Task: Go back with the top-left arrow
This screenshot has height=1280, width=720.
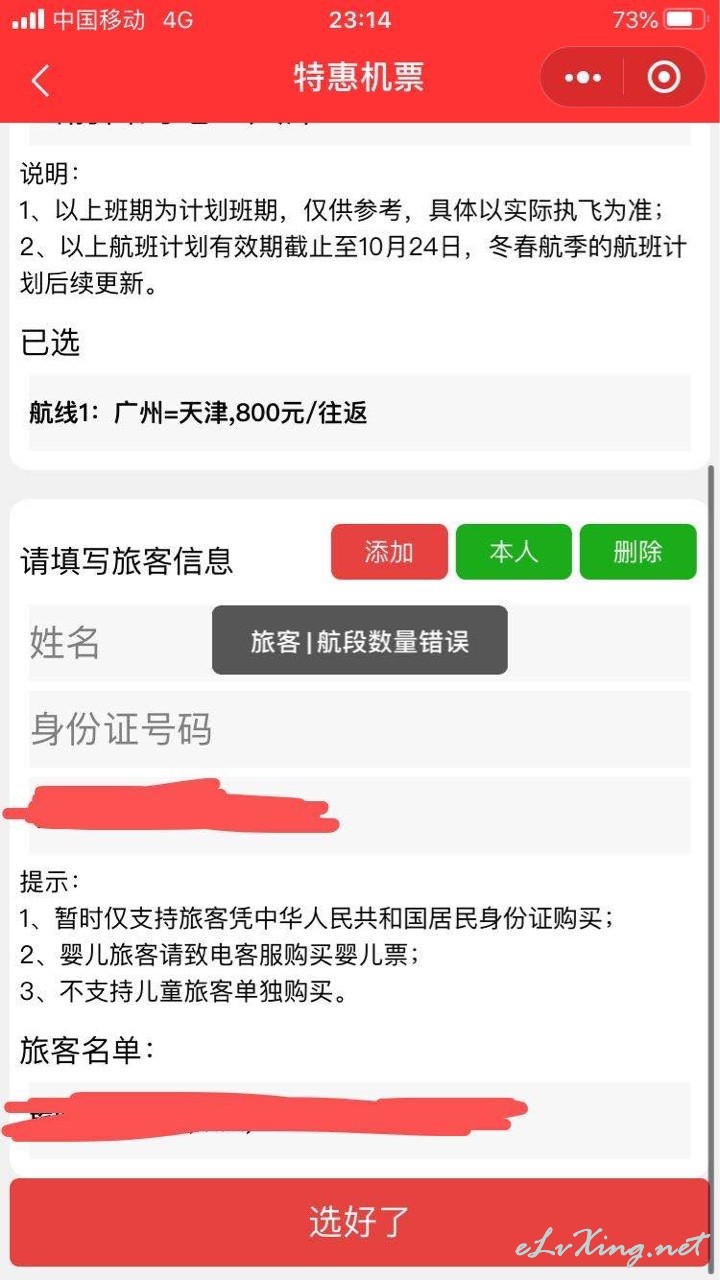Action: click(x=40, y=79)
